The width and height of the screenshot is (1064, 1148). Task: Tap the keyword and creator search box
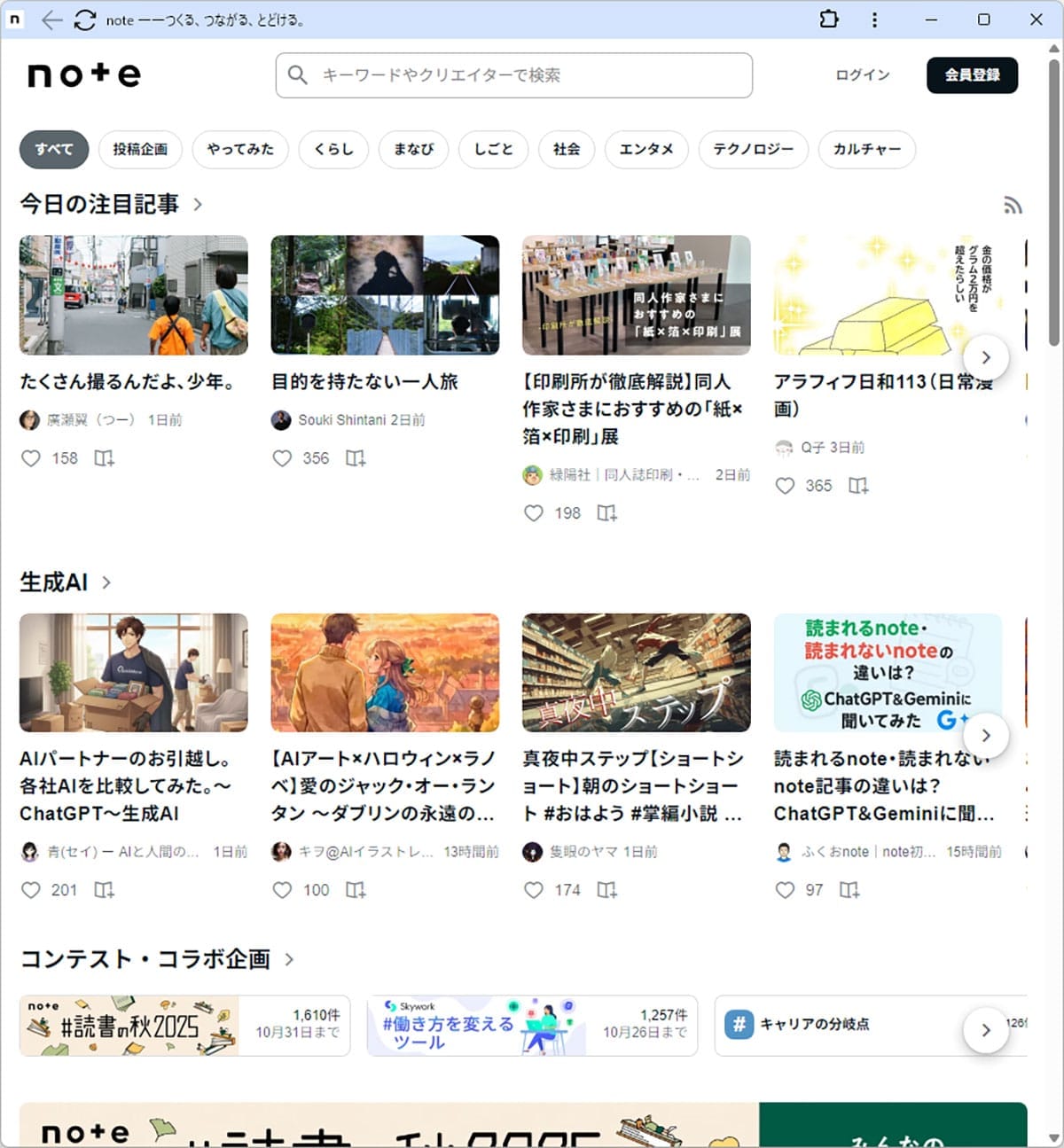point(514,75)
